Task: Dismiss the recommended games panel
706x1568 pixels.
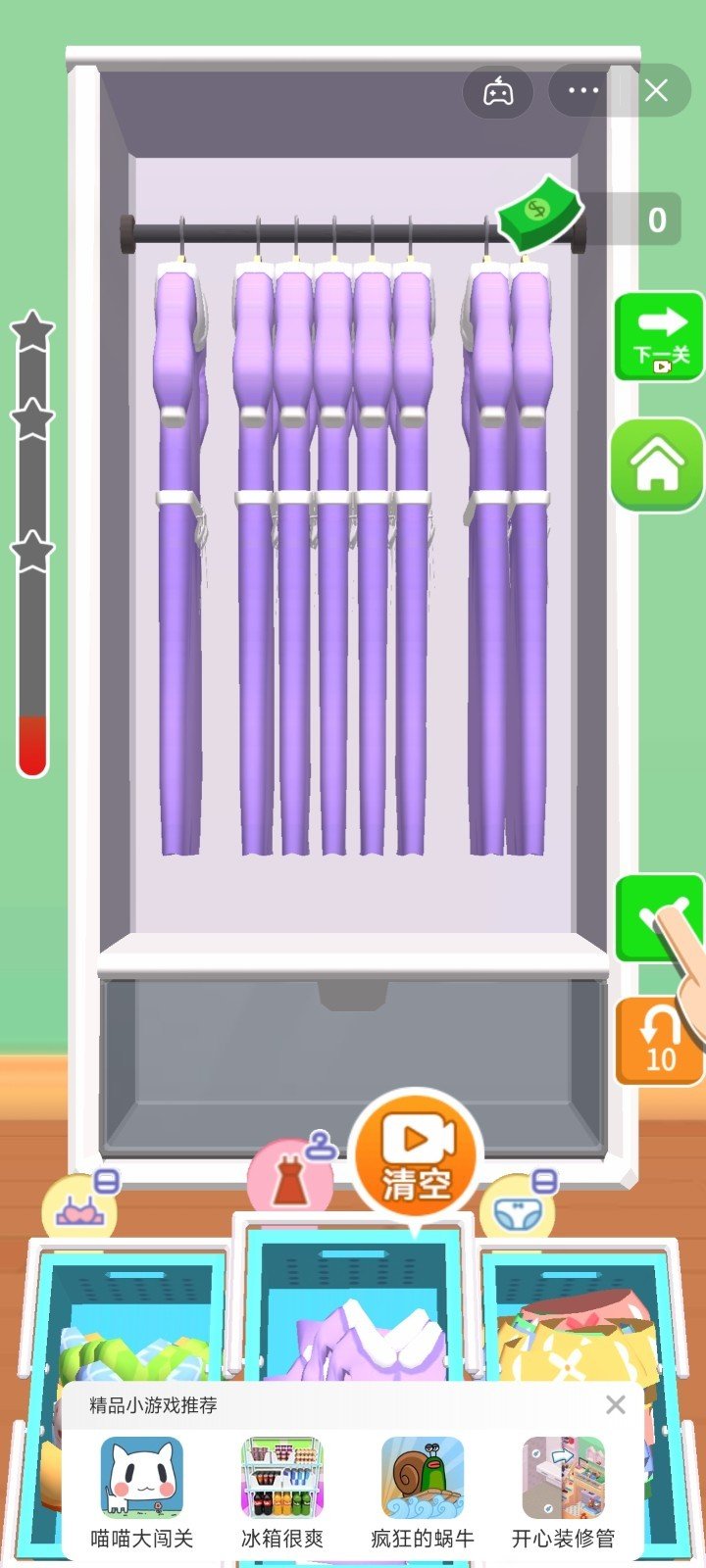Action: [x=616, y=1404]
